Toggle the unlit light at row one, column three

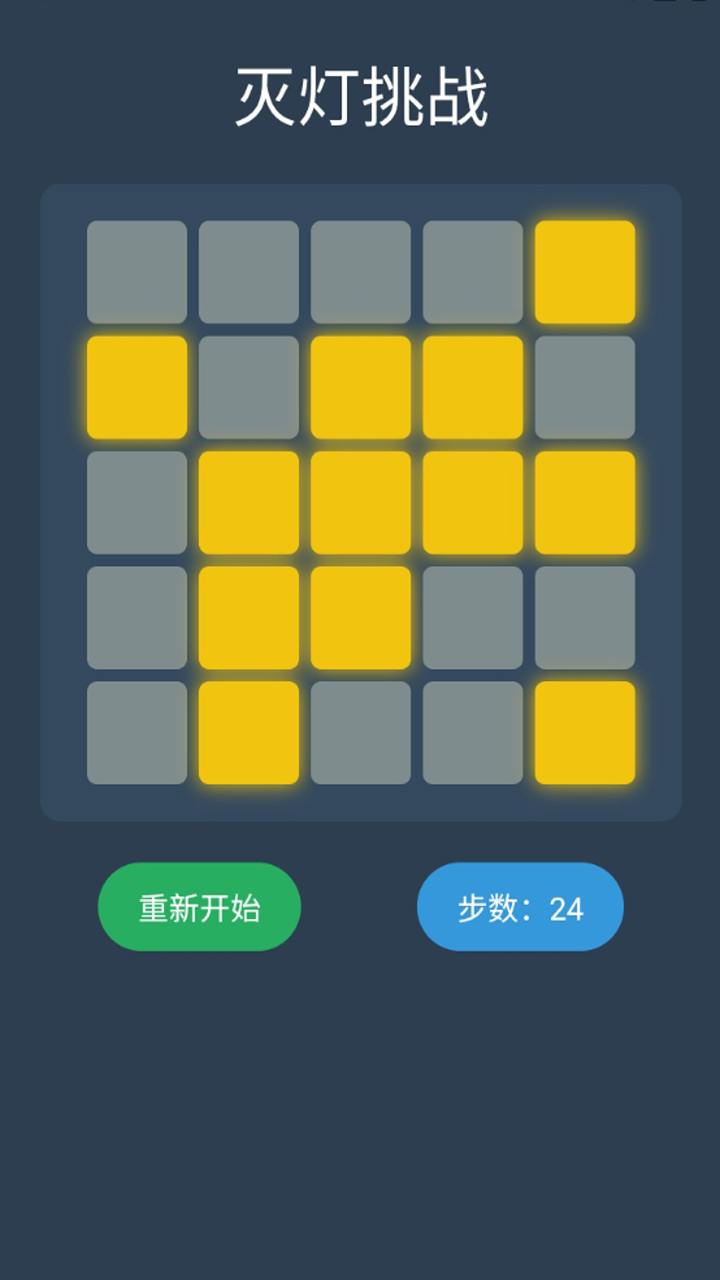click(361, 270)
